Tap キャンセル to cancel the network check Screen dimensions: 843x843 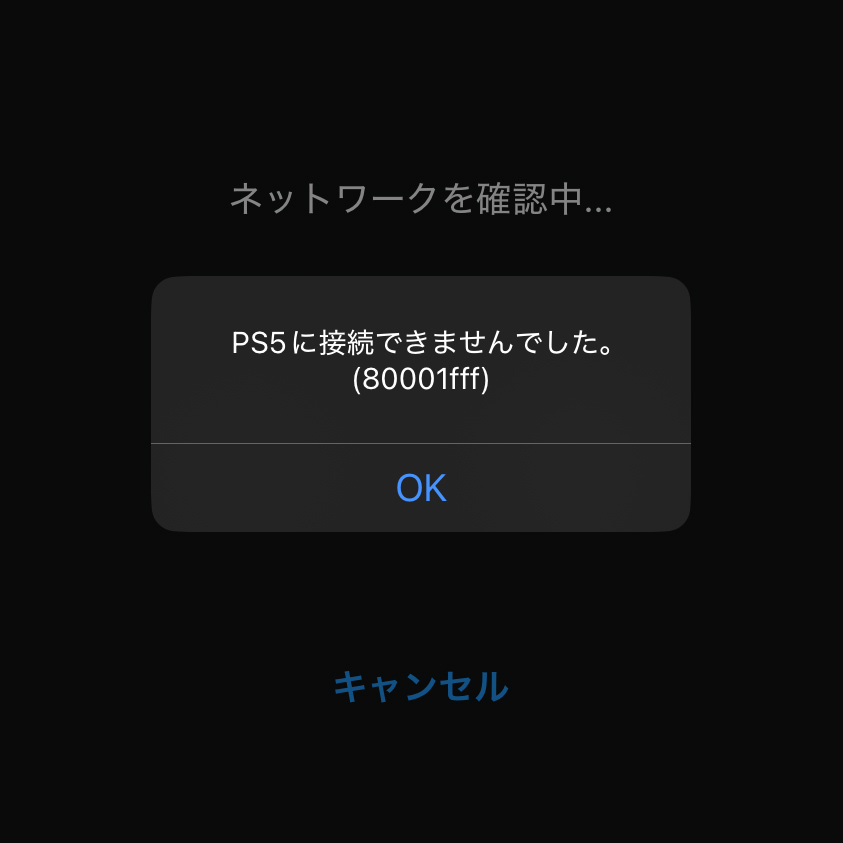(x=421, y=687)
